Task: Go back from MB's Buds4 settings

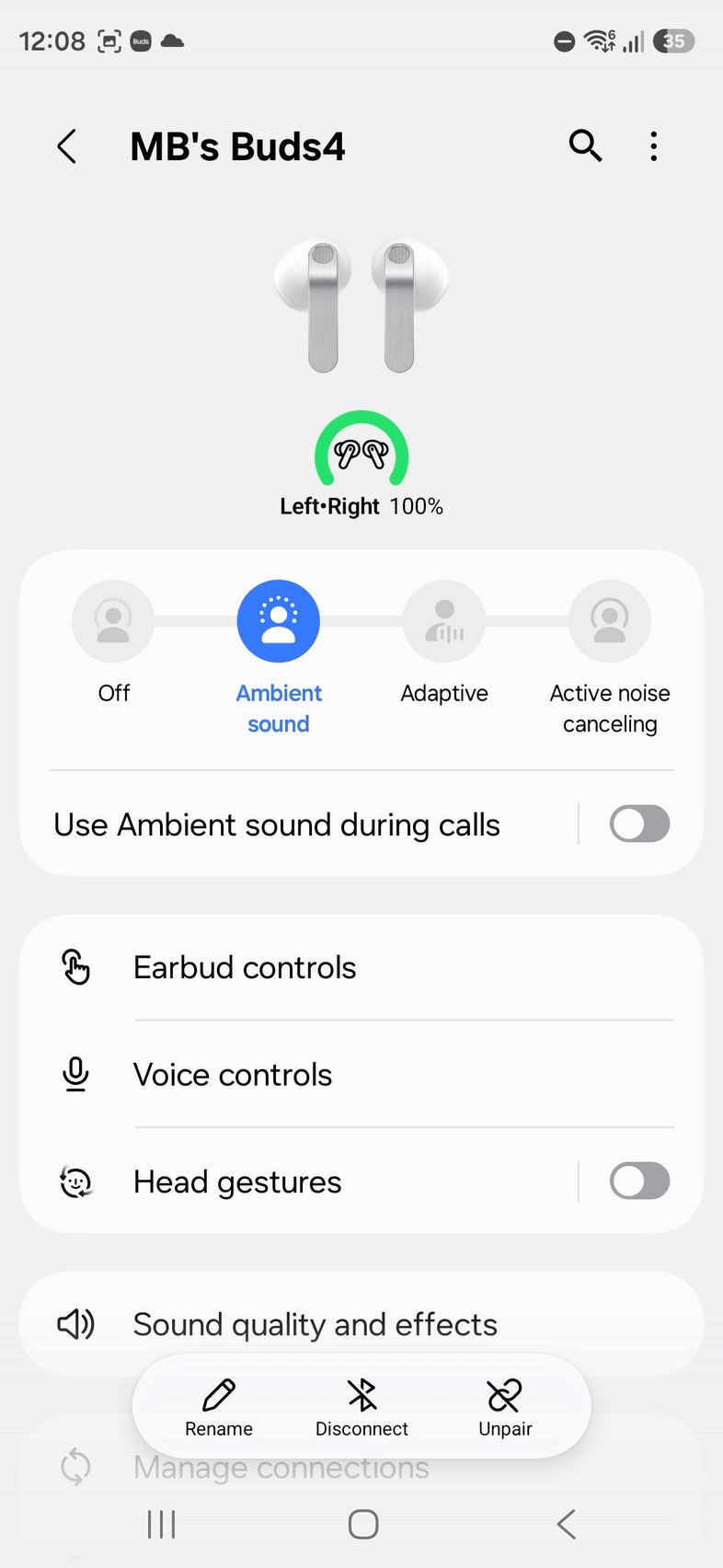Action: pyautogui.click(x=67, y=146)
